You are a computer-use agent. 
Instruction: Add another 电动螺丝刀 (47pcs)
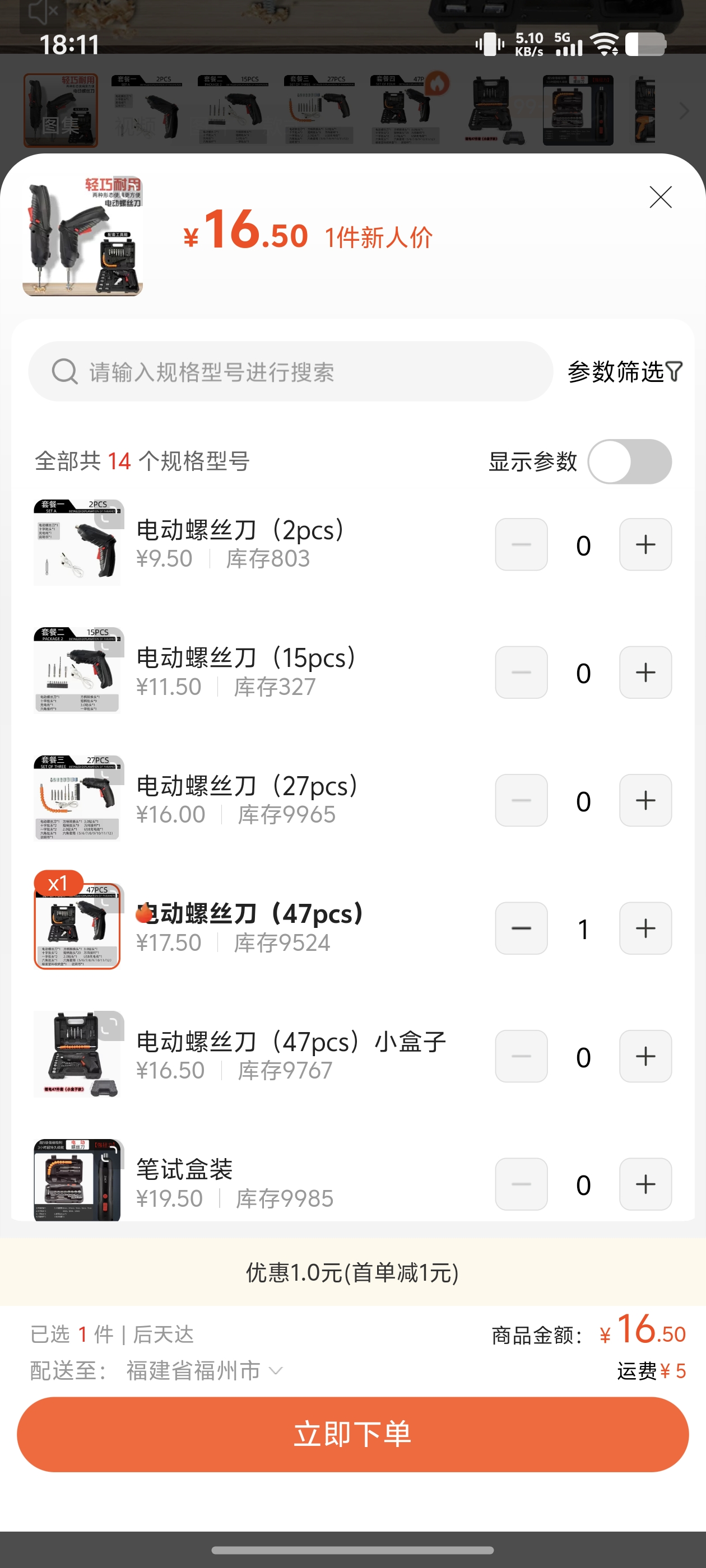point(645,928)
